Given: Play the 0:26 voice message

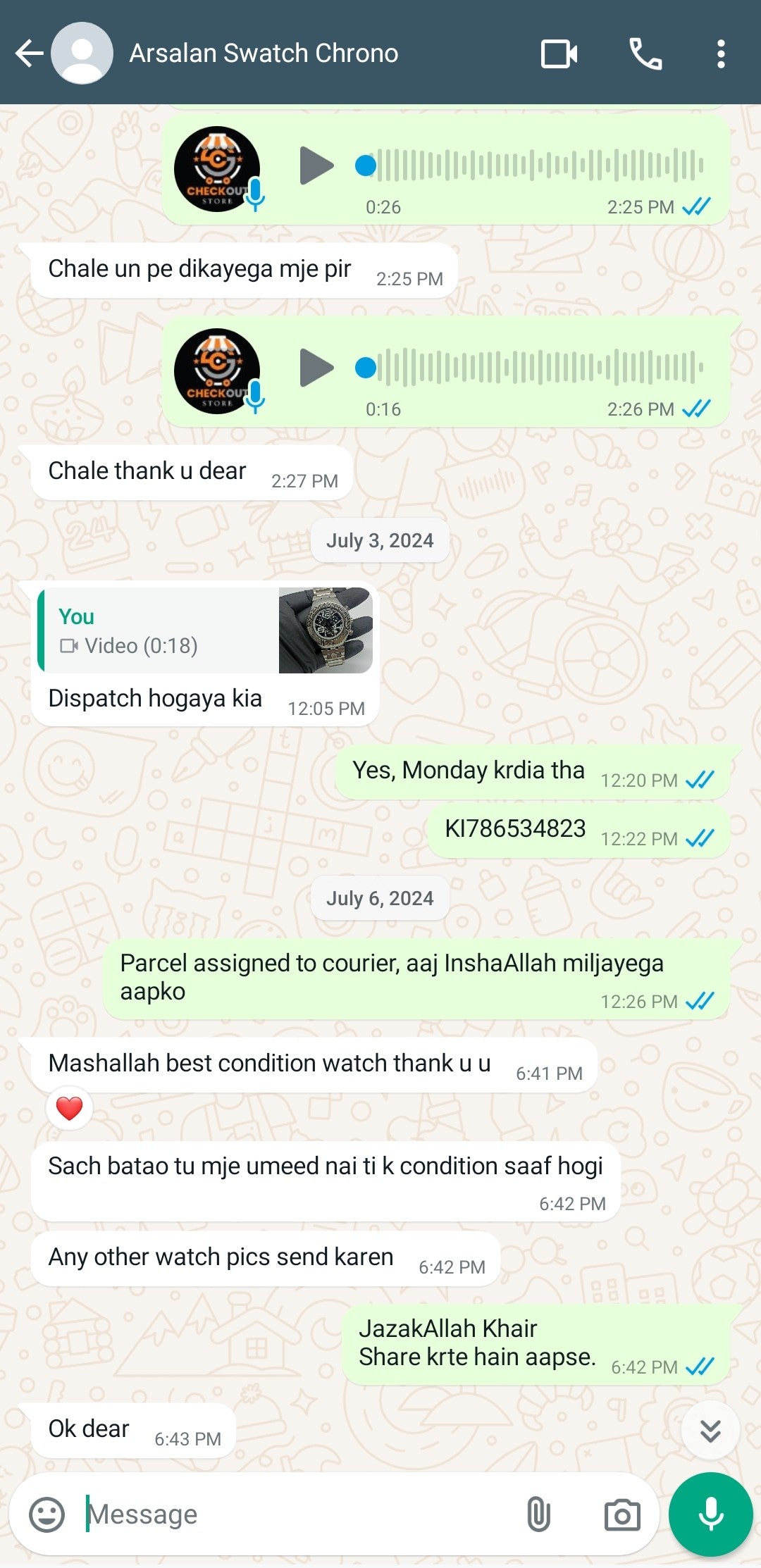Looking at the screenshot, I should pyautogui.click(x=316, y=166).
